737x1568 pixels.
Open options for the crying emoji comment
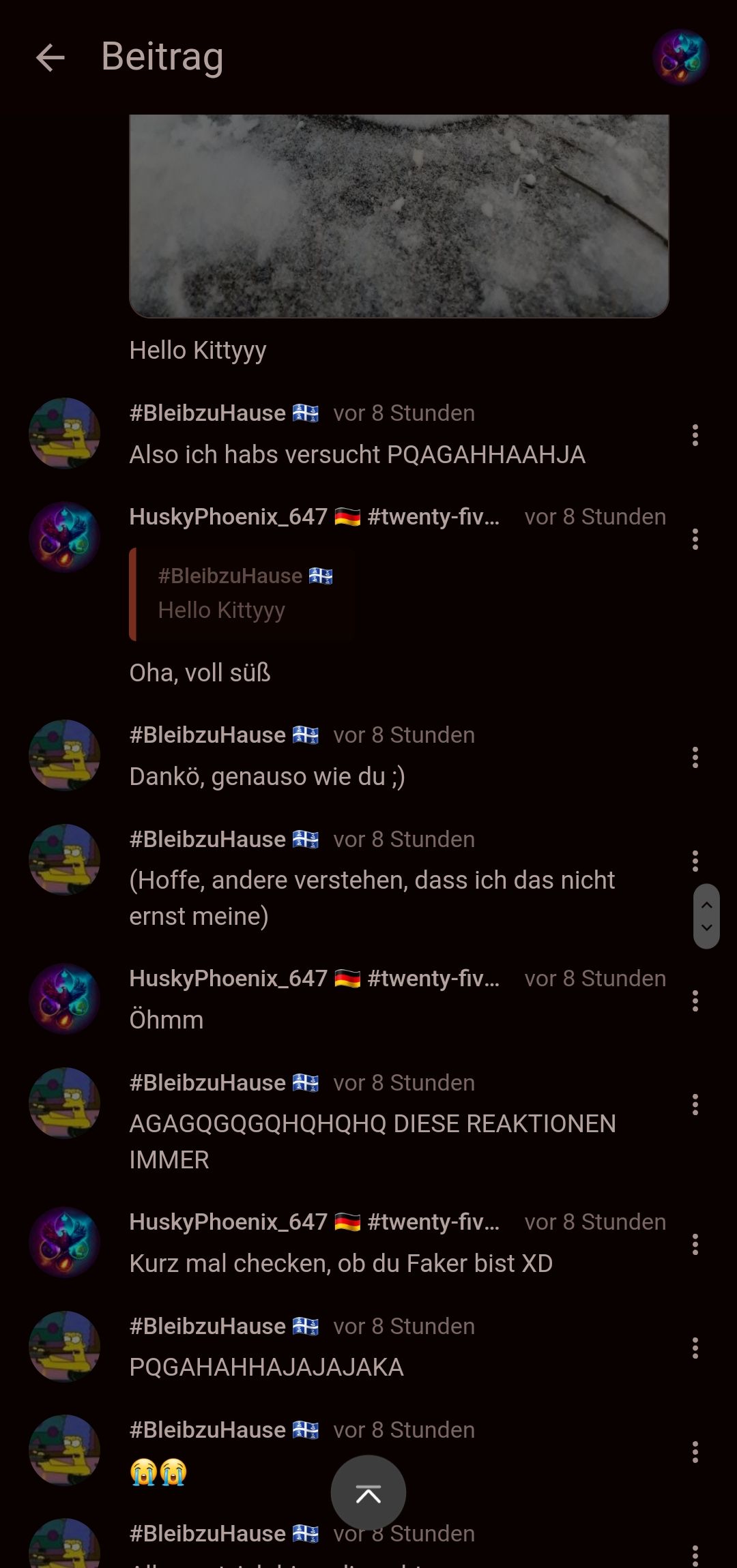(695, 1452)
